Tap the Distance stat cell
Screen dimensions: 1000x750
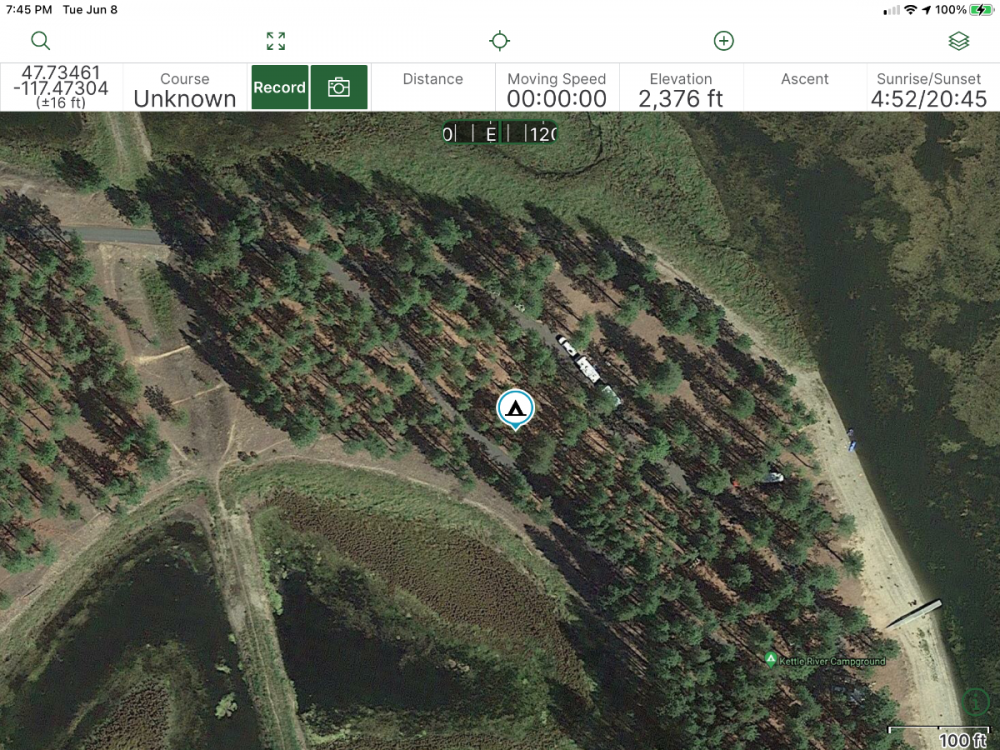tap(432, 88)
